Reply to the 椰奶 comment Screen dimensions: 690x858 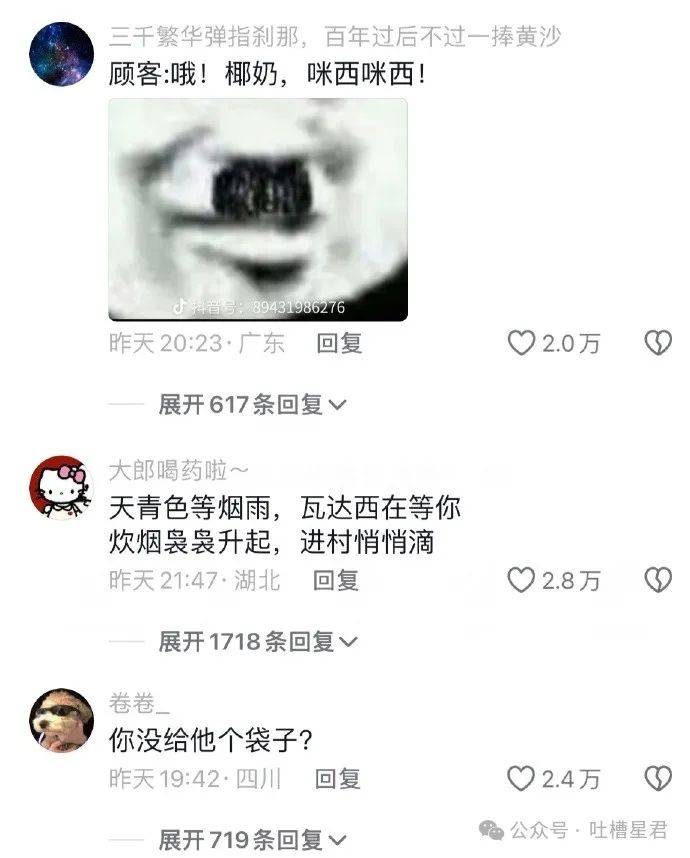tap(339, 344)
